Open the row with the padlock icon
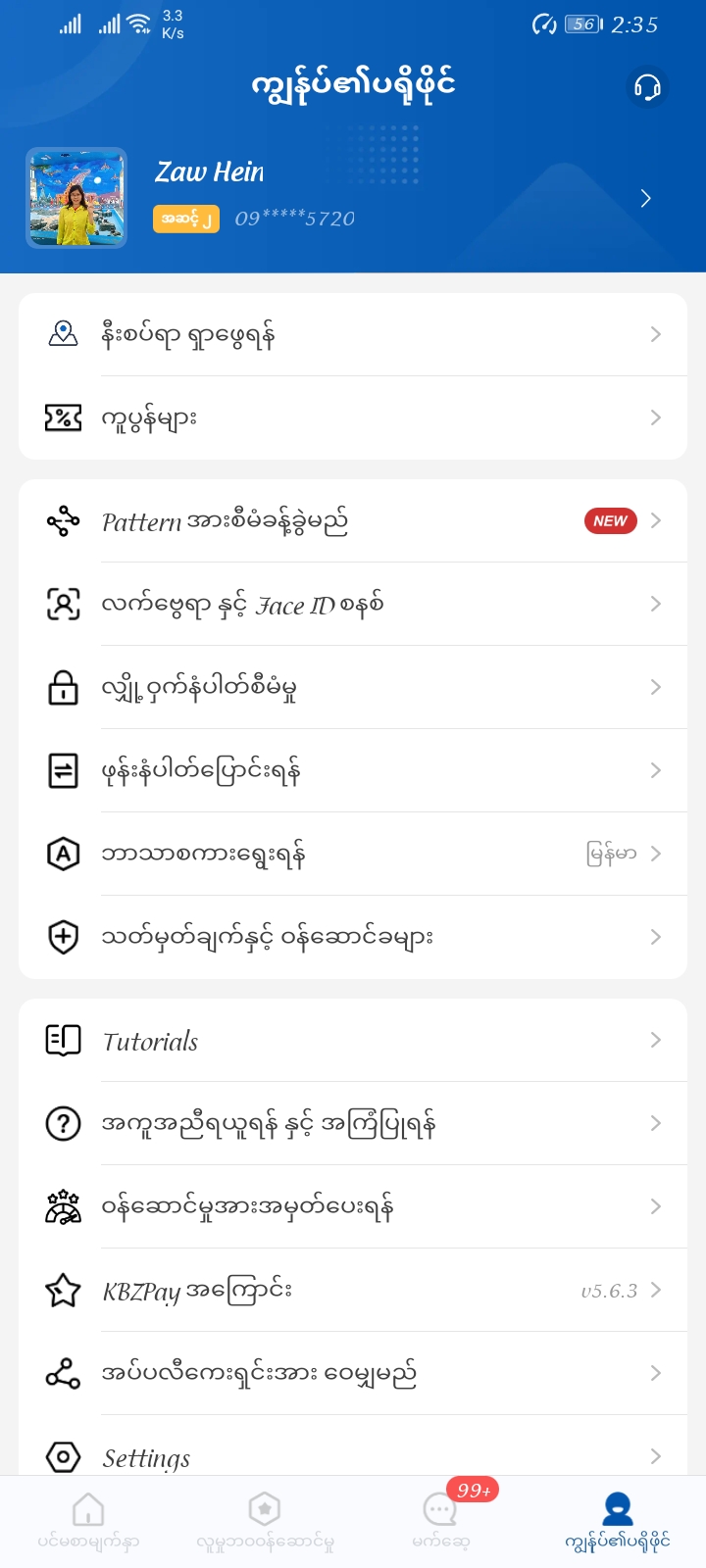706x1568 pixels. [x=353, y=688]
